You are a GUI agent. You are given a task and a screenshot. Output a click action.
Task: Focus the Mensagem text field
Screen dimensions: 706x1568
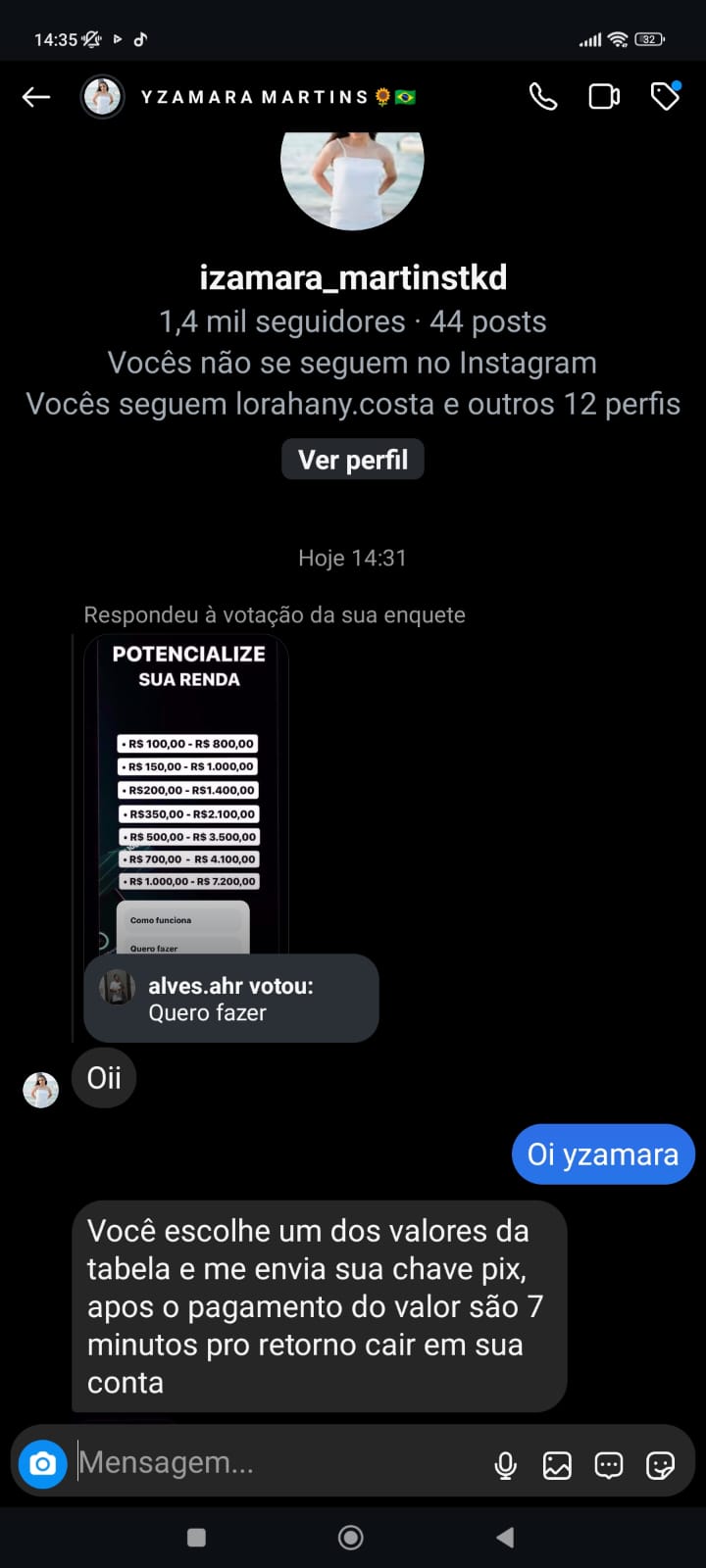click(x=275, y=1462)
